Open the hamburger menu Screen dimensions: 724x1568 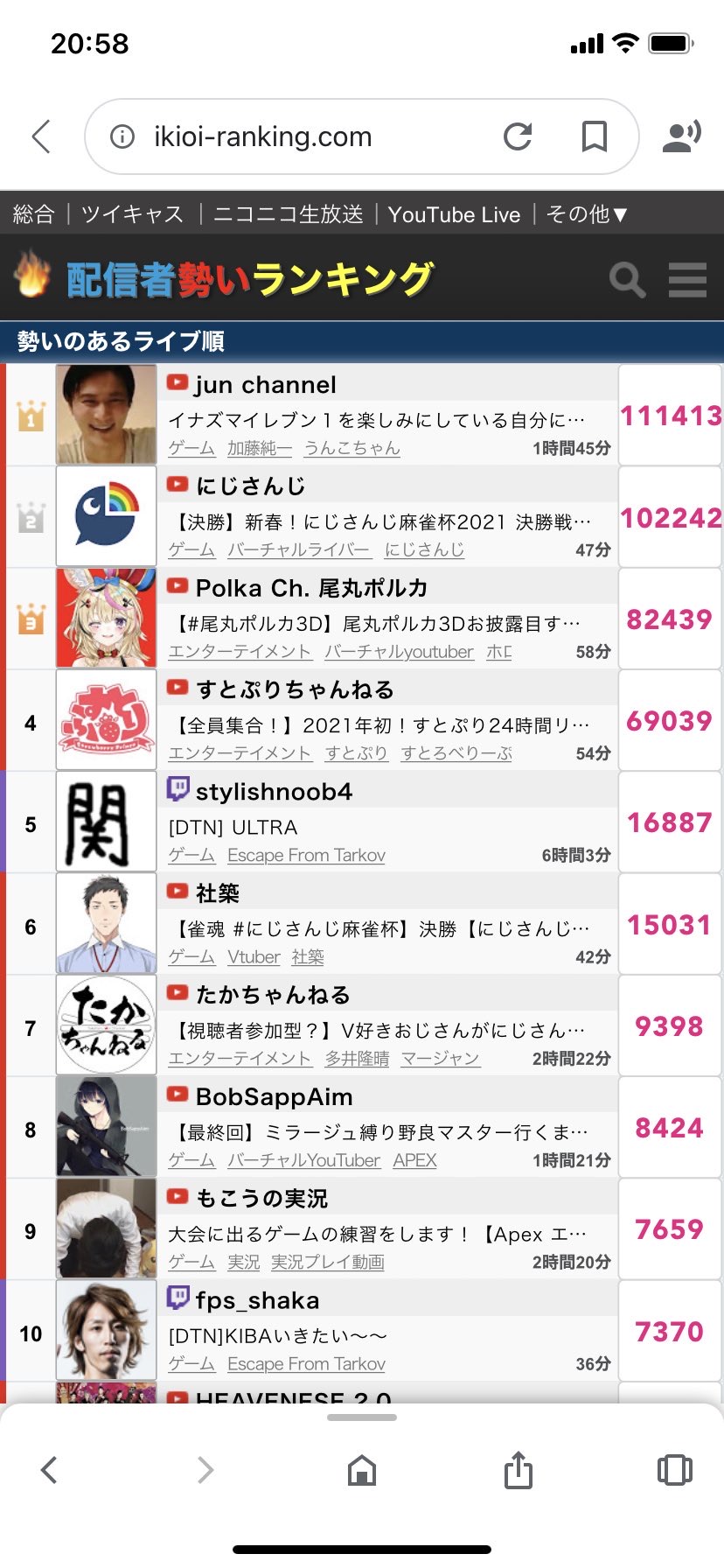tap(687, 280)
